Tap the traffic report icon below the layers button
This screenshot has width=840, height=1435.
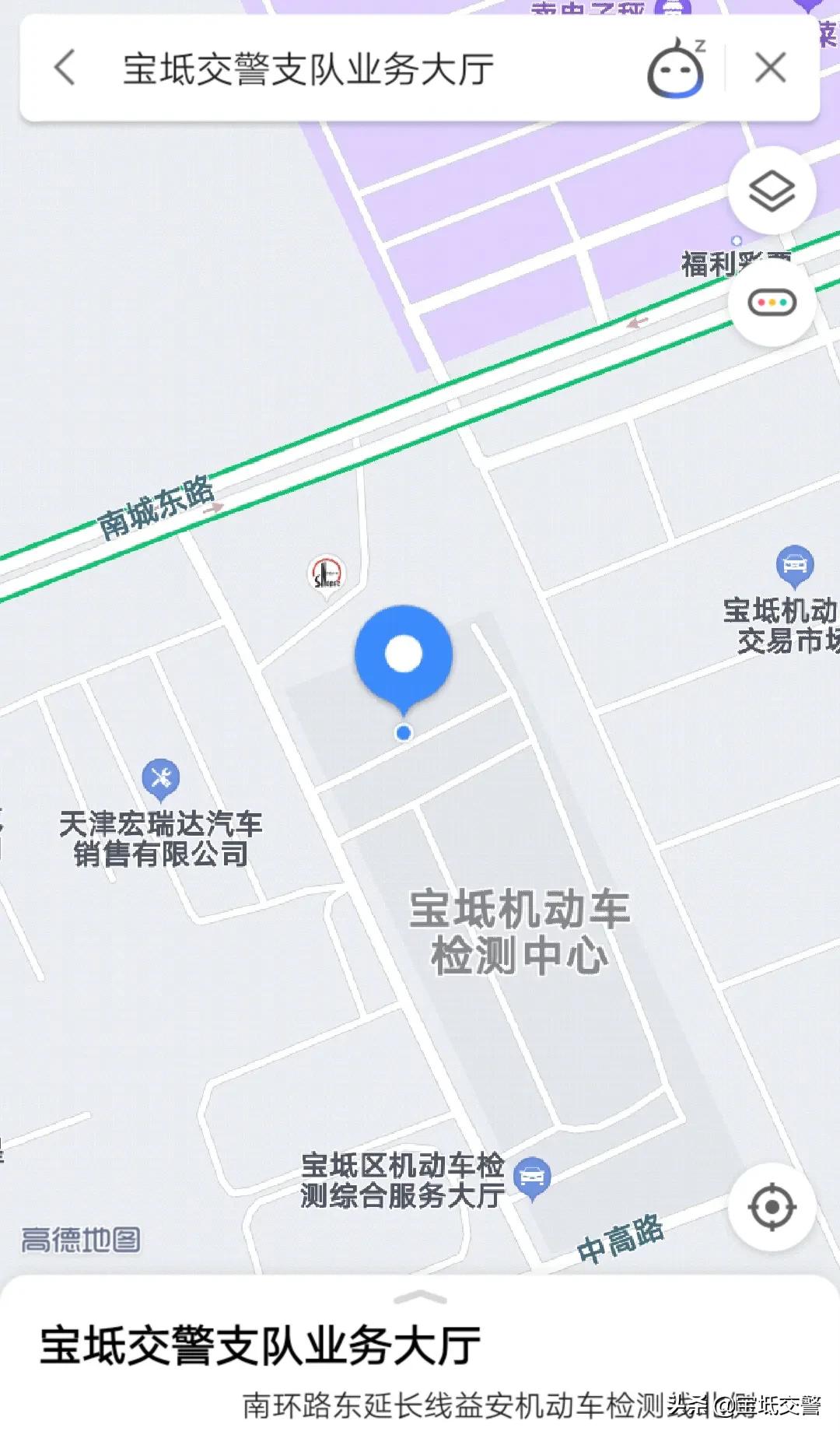[x=769, y=303]
